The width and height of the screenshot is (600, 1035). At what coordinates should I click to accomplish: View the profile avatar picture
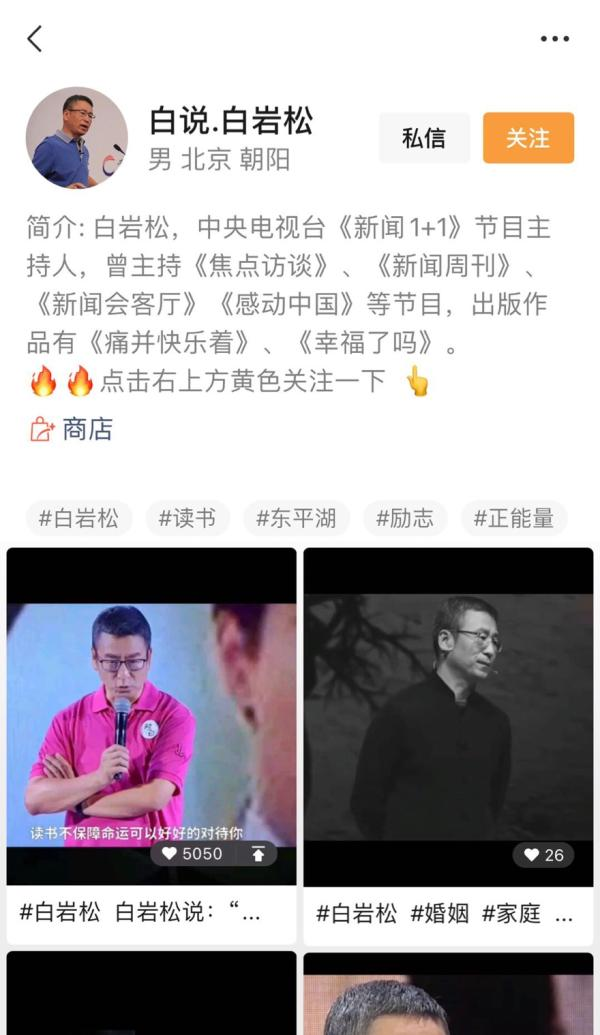pos(77,137)
